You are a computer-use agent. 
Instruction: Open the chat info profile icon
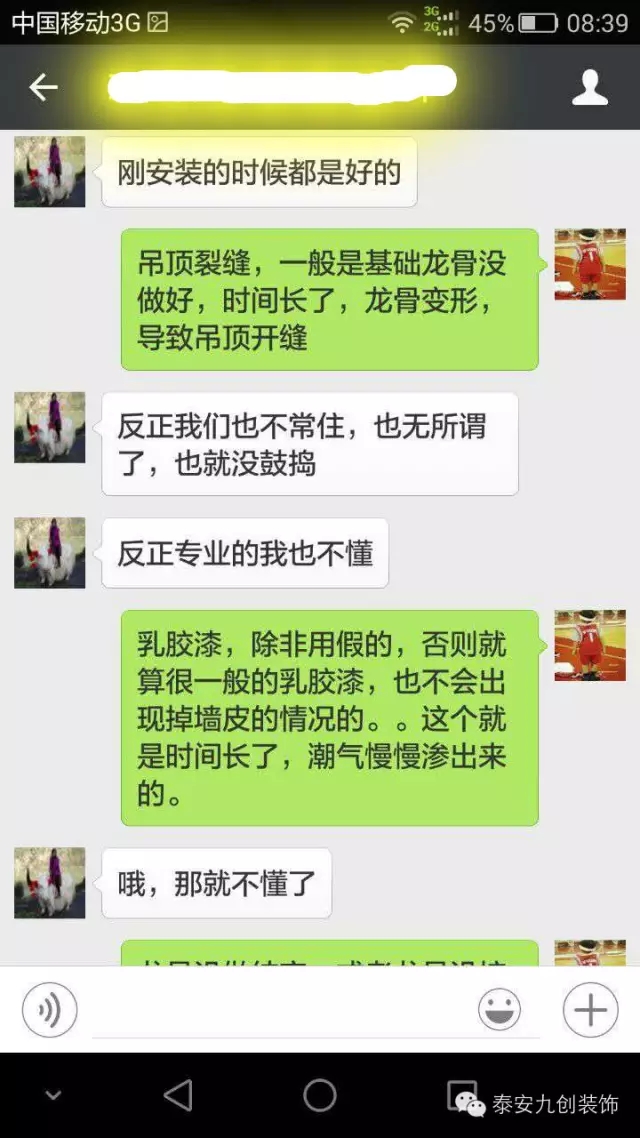(x=590, y=88)
